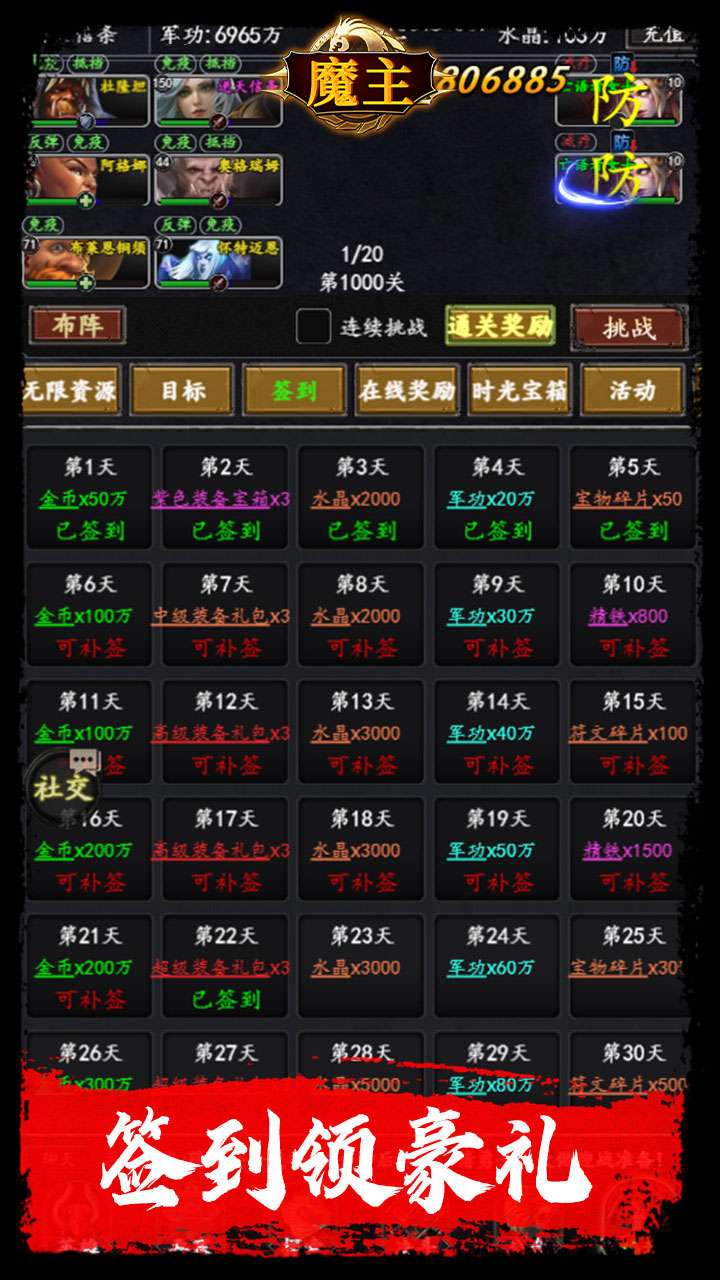The height and width of the screenshot is (1280, 720).
Task: Open the 在线奖励 panel
Action: click(x=409, y=391)
